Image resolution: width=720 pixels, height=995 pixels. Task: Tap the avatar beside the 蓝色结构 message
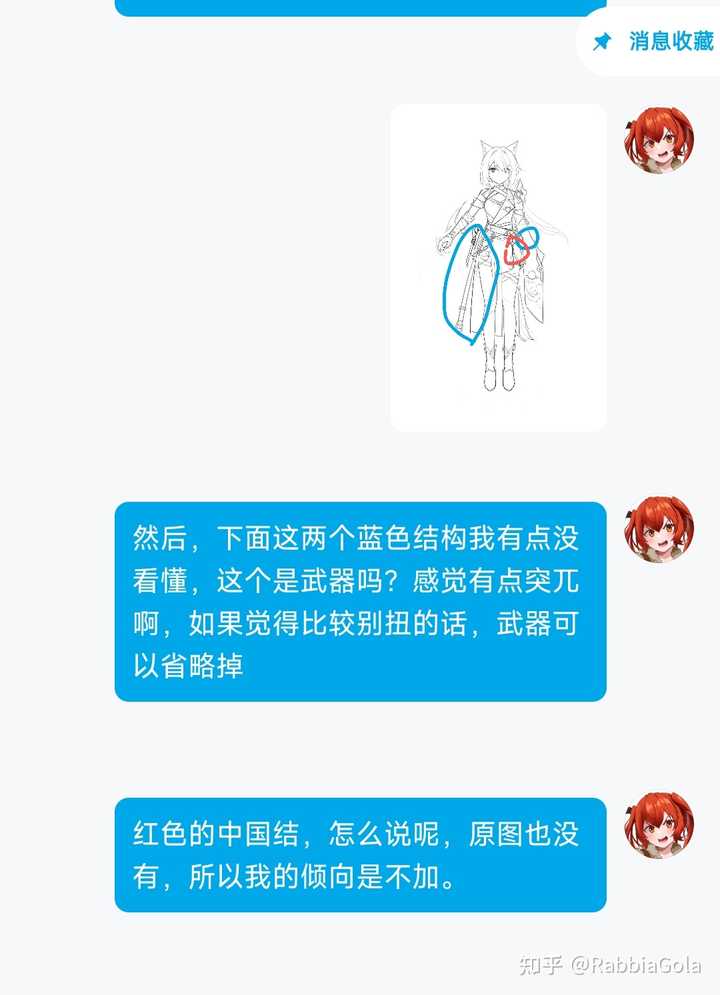pyautogui.click(x=658, y=529)
